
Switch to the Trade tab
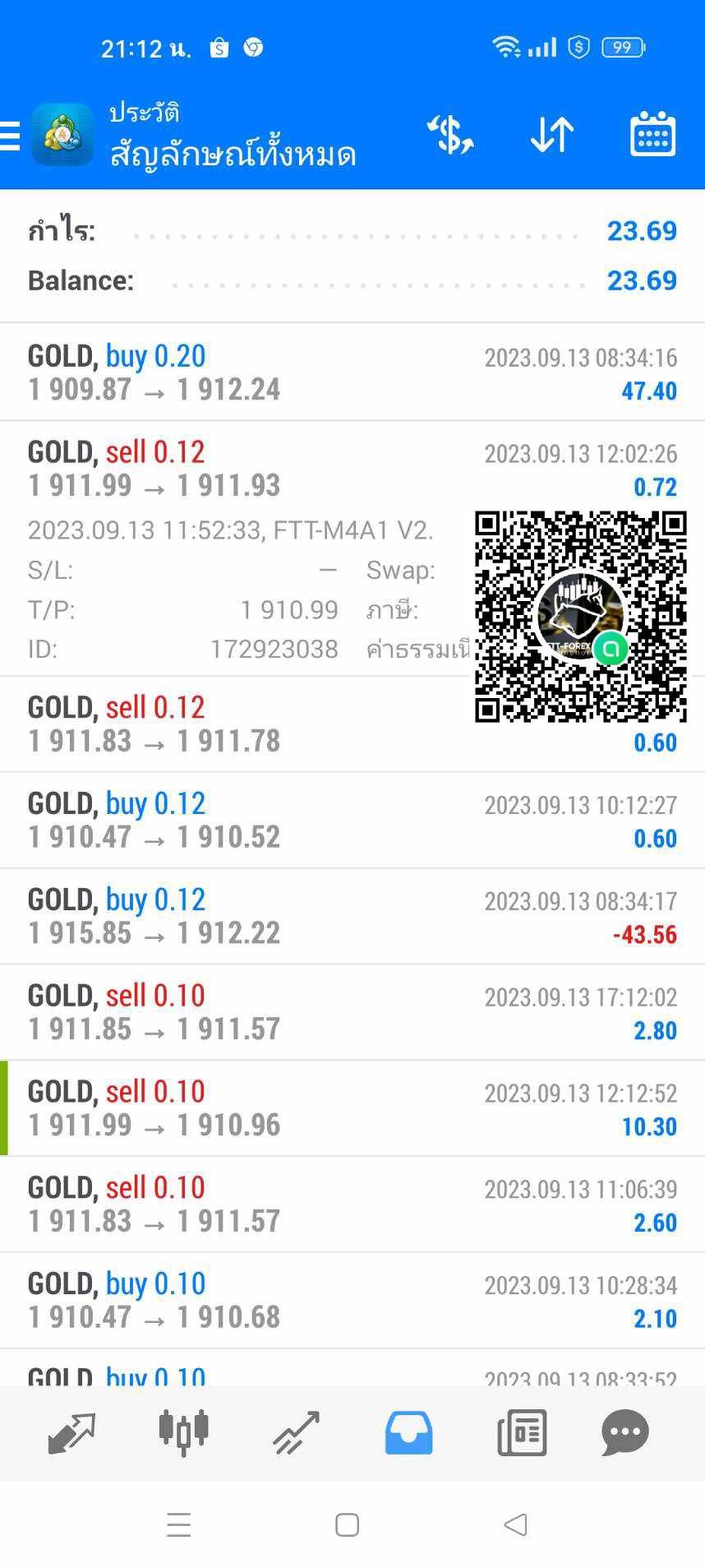coord(296,1433)
